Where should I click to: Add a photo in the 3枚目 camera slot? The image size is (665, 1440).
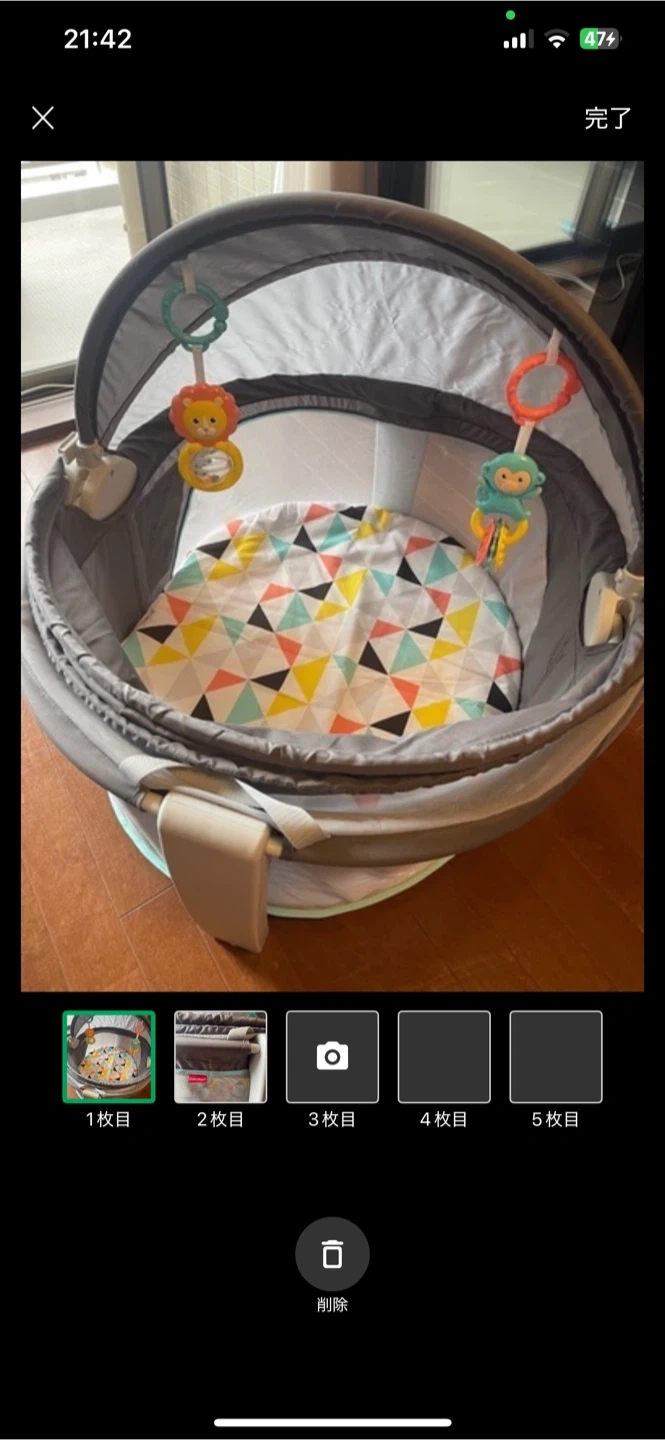(332, 1057)
